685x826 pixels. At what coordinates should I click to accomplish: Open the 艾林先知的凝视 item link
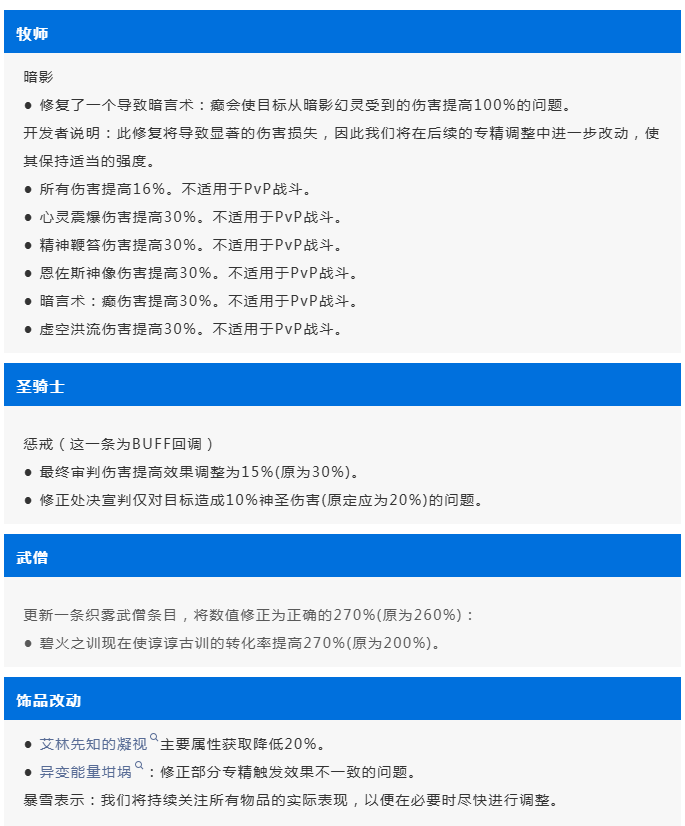pyautogui.click(x=93, y=745)
